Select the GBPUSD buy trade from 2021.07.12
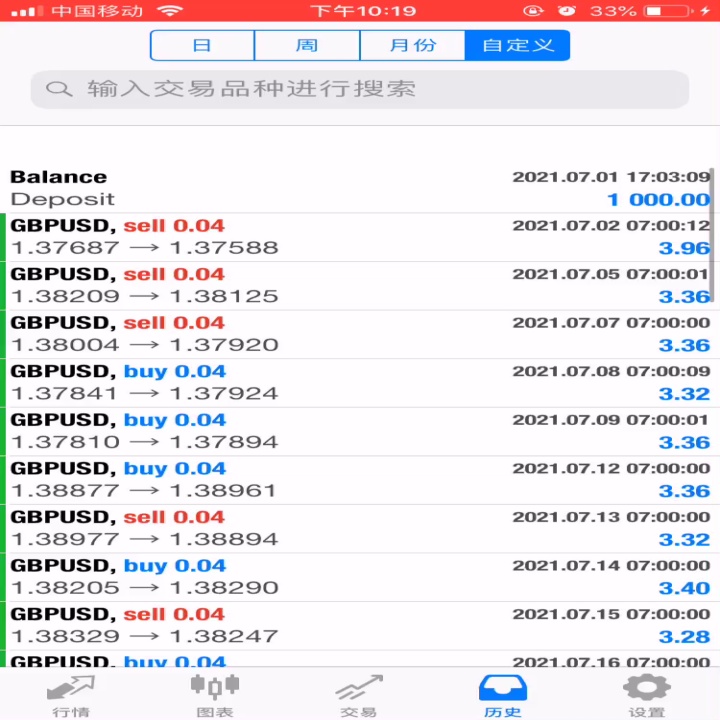720x720 pixels. pyautogui.click(x=360, y=480)
